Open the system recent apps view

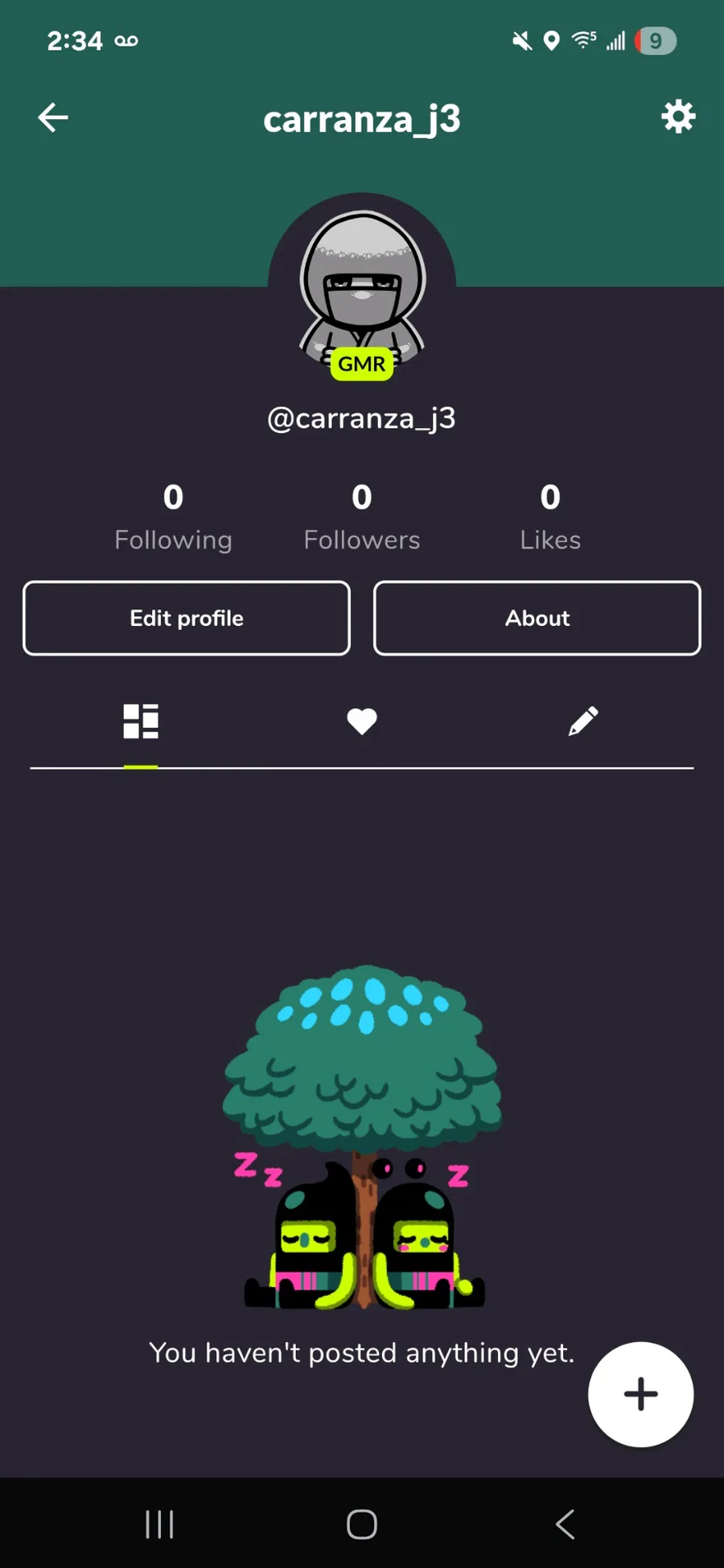tap(159, 1524)
